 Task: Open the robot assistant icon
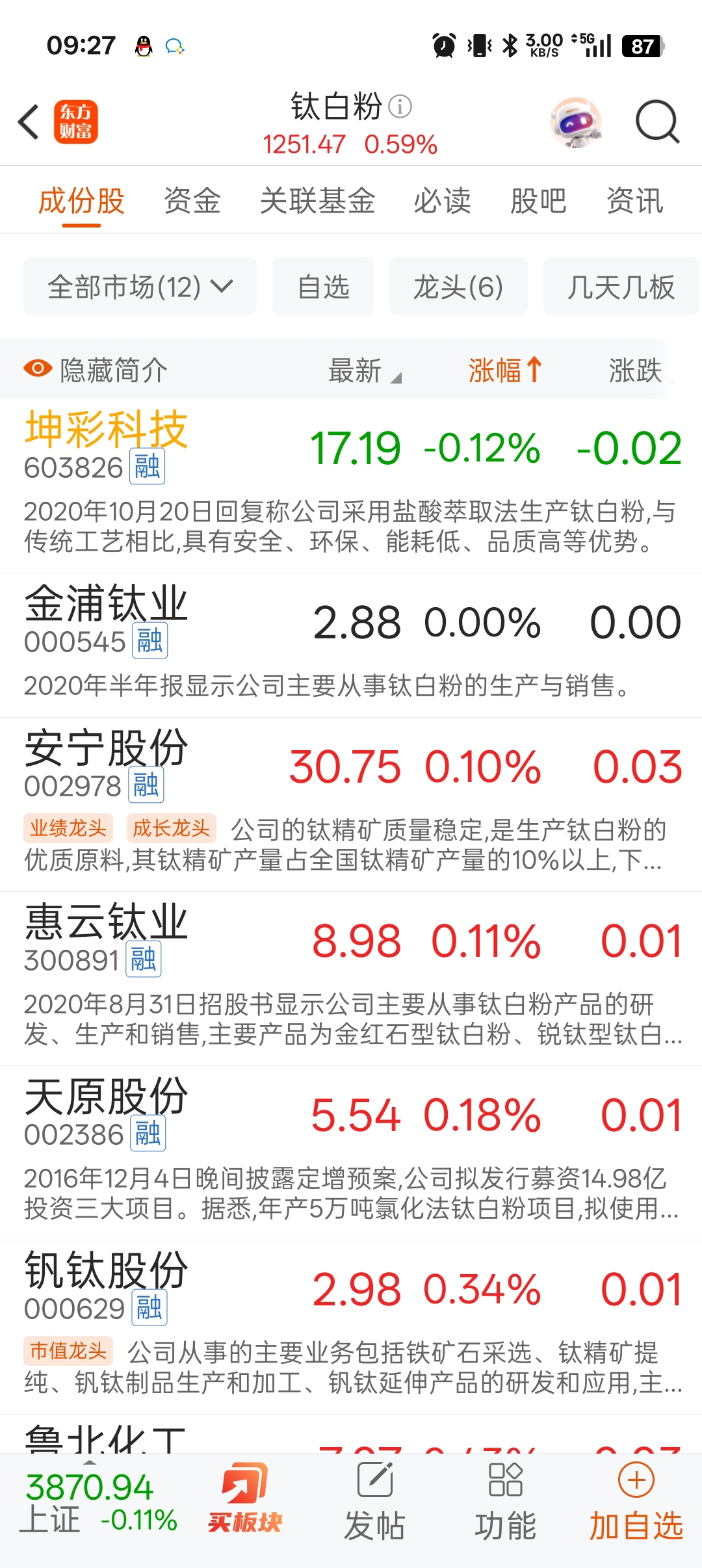click(575, 122)
